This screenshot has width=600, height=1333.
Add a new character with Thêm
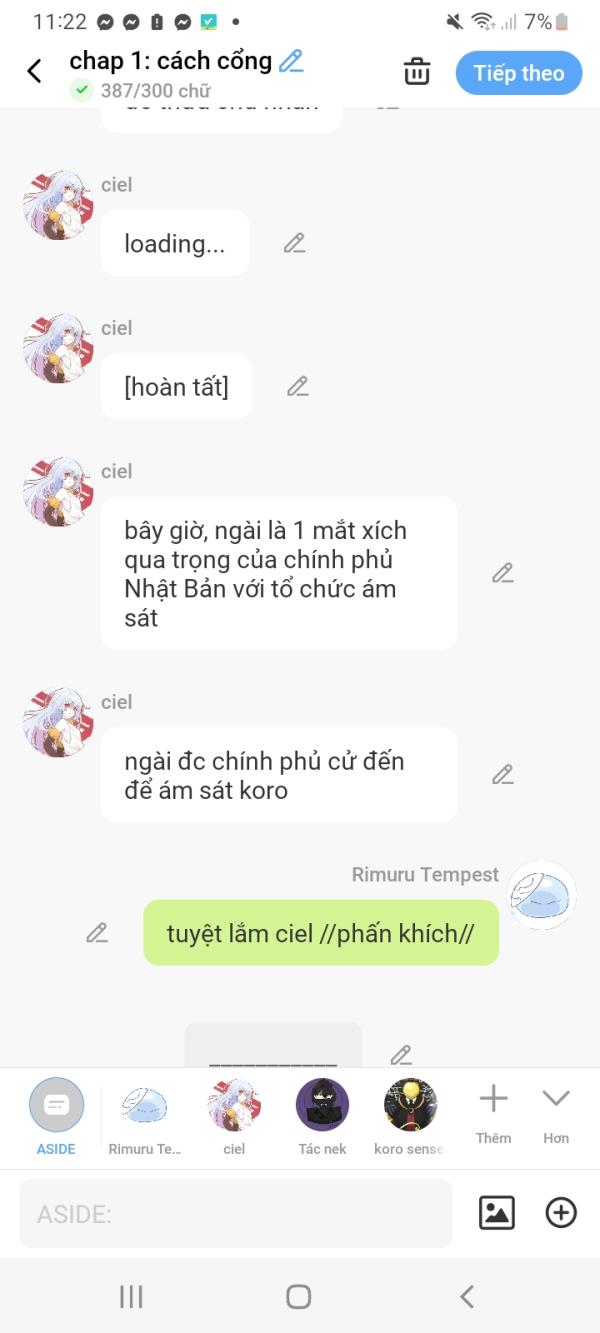[493, 1112]
